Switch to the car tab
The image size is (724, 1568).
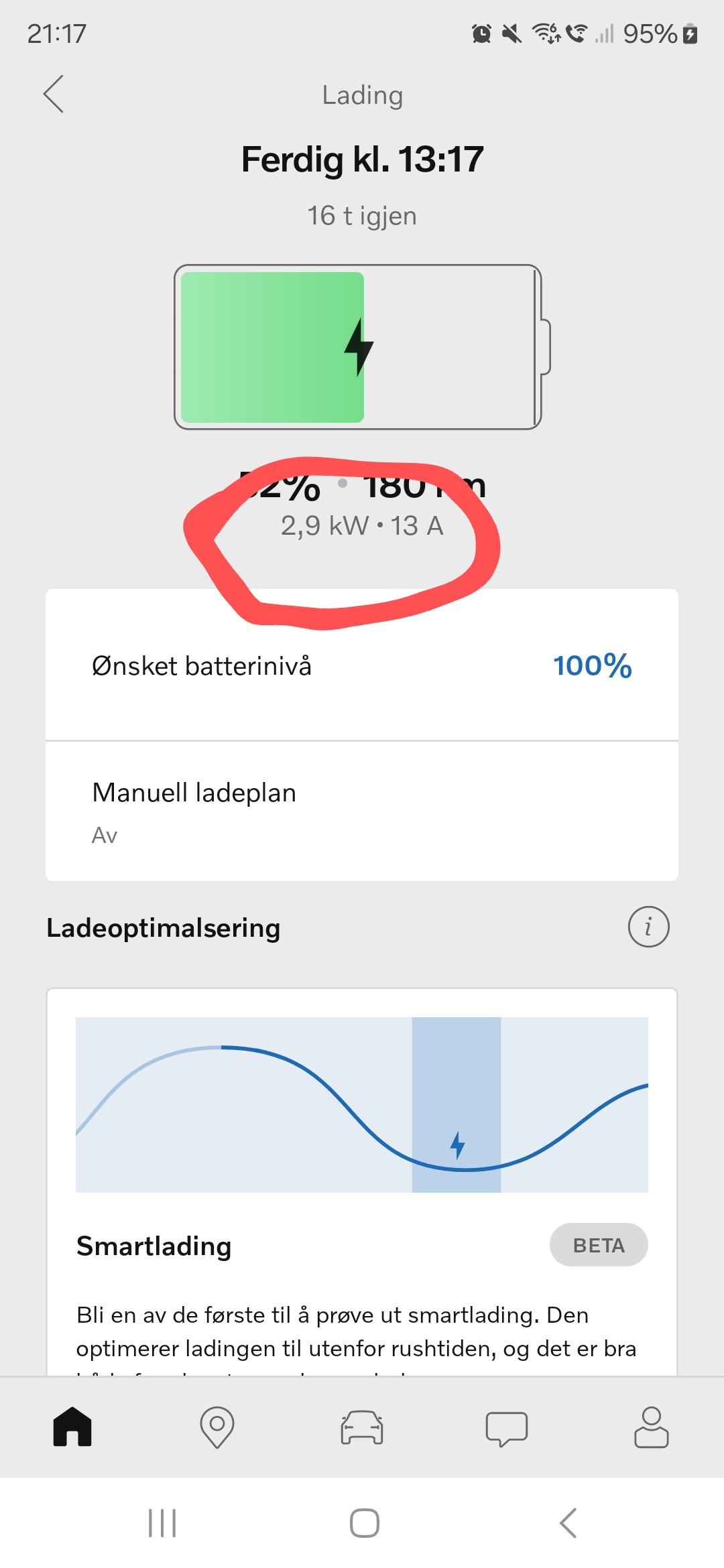pyautogui.click(x=362, y=1427)
